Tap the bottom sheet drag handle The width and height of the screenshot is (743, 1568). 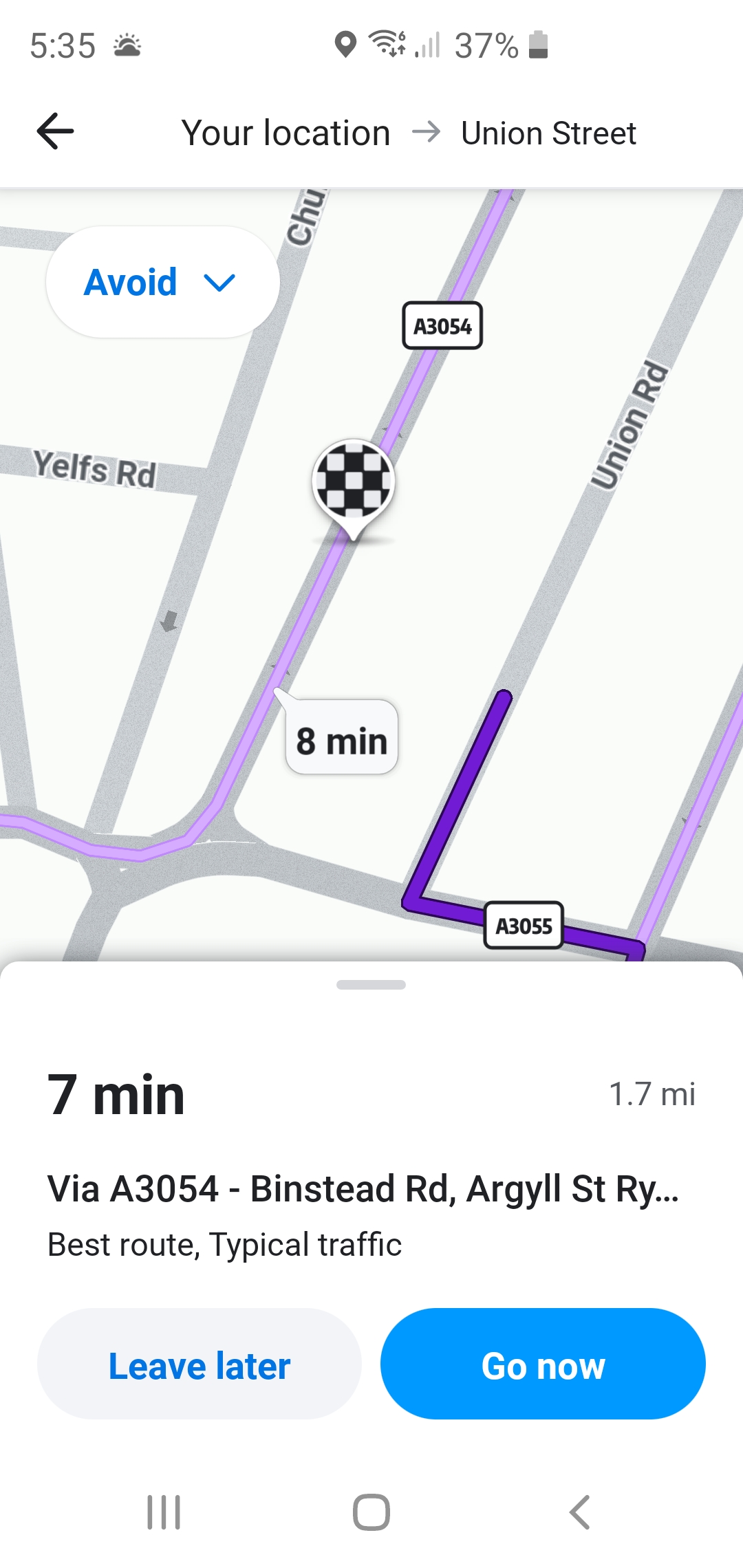pyautogui.click(x=371, y=985)
